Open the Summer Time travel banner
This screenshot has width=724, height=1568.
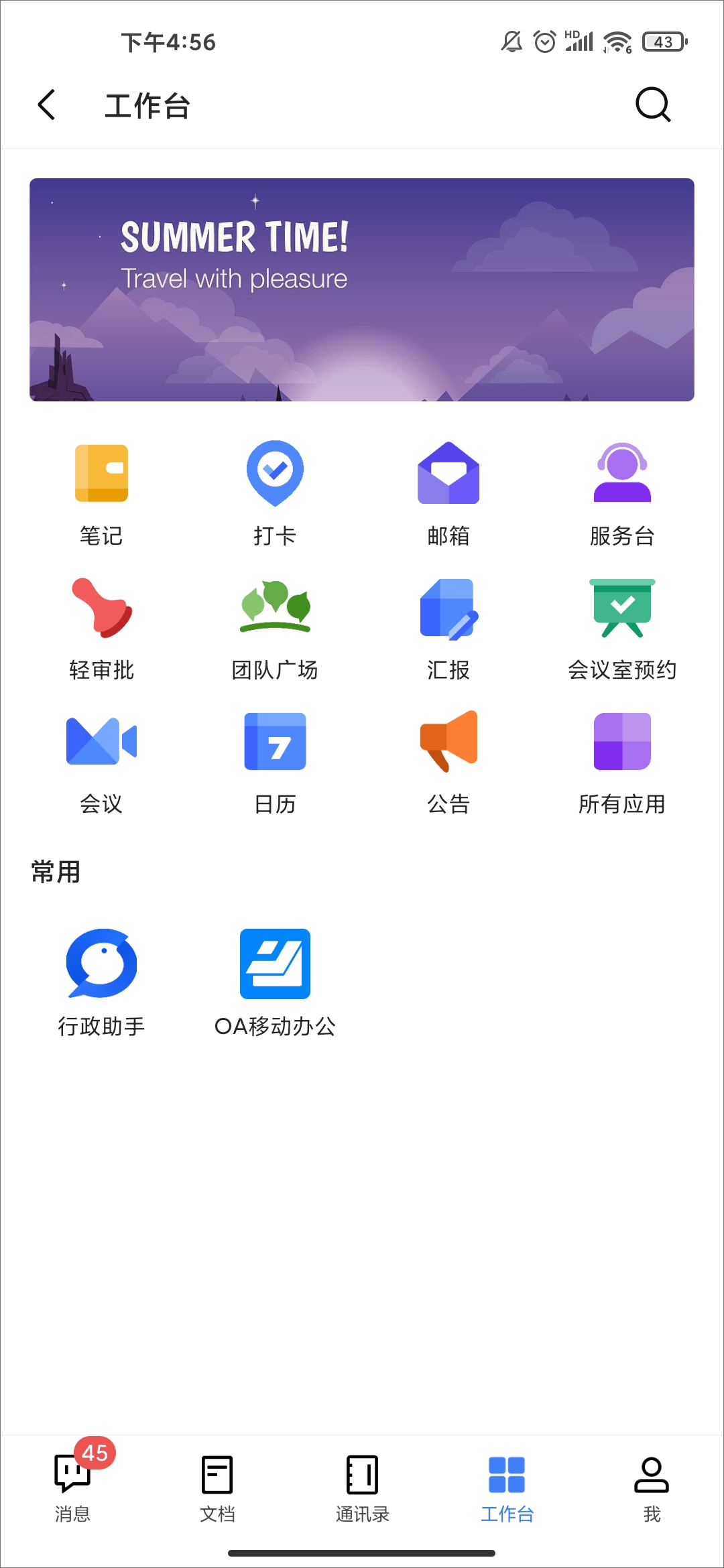pyautogui.click(x=362, y=289)
